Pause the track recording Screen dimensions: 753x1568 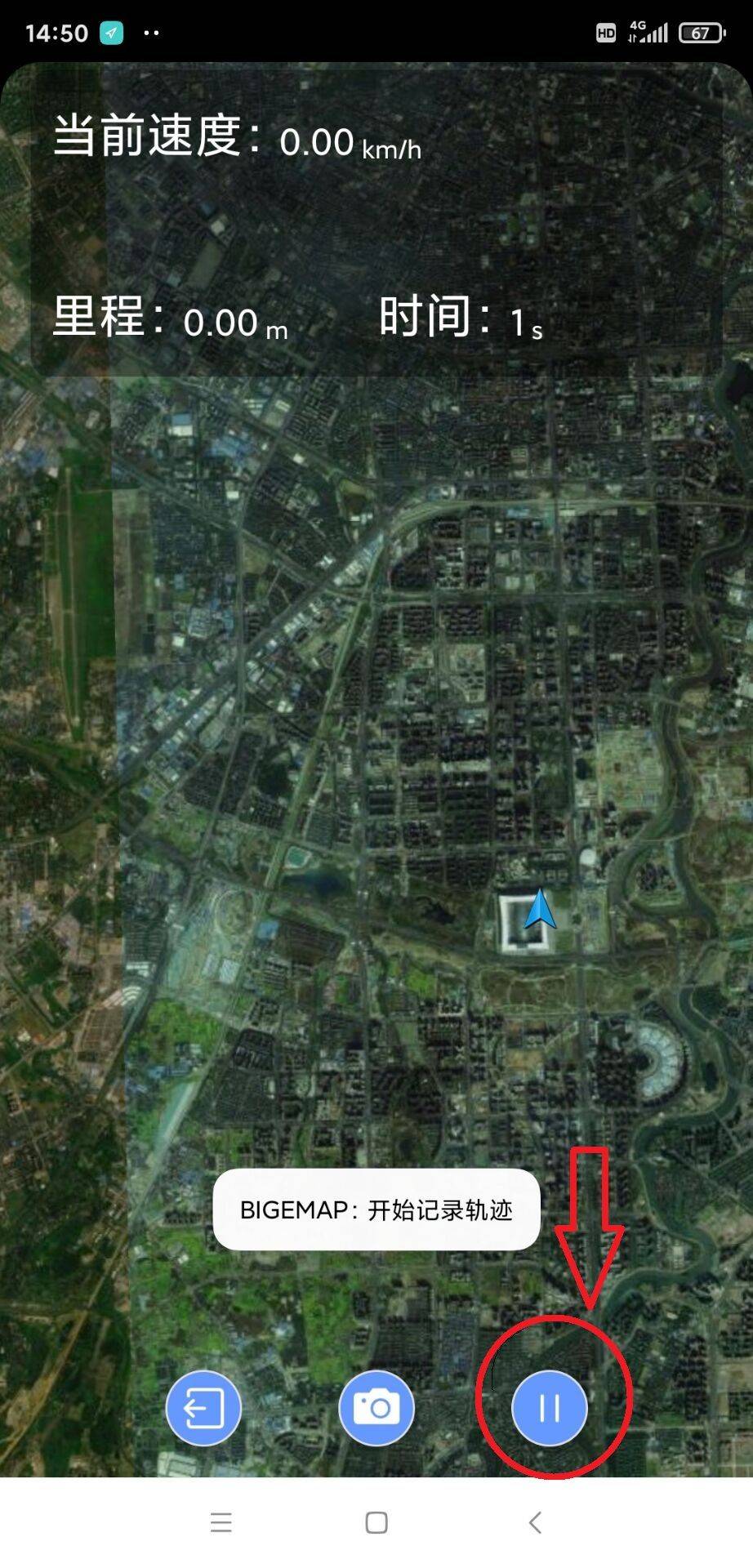(x=549, y=1407)
